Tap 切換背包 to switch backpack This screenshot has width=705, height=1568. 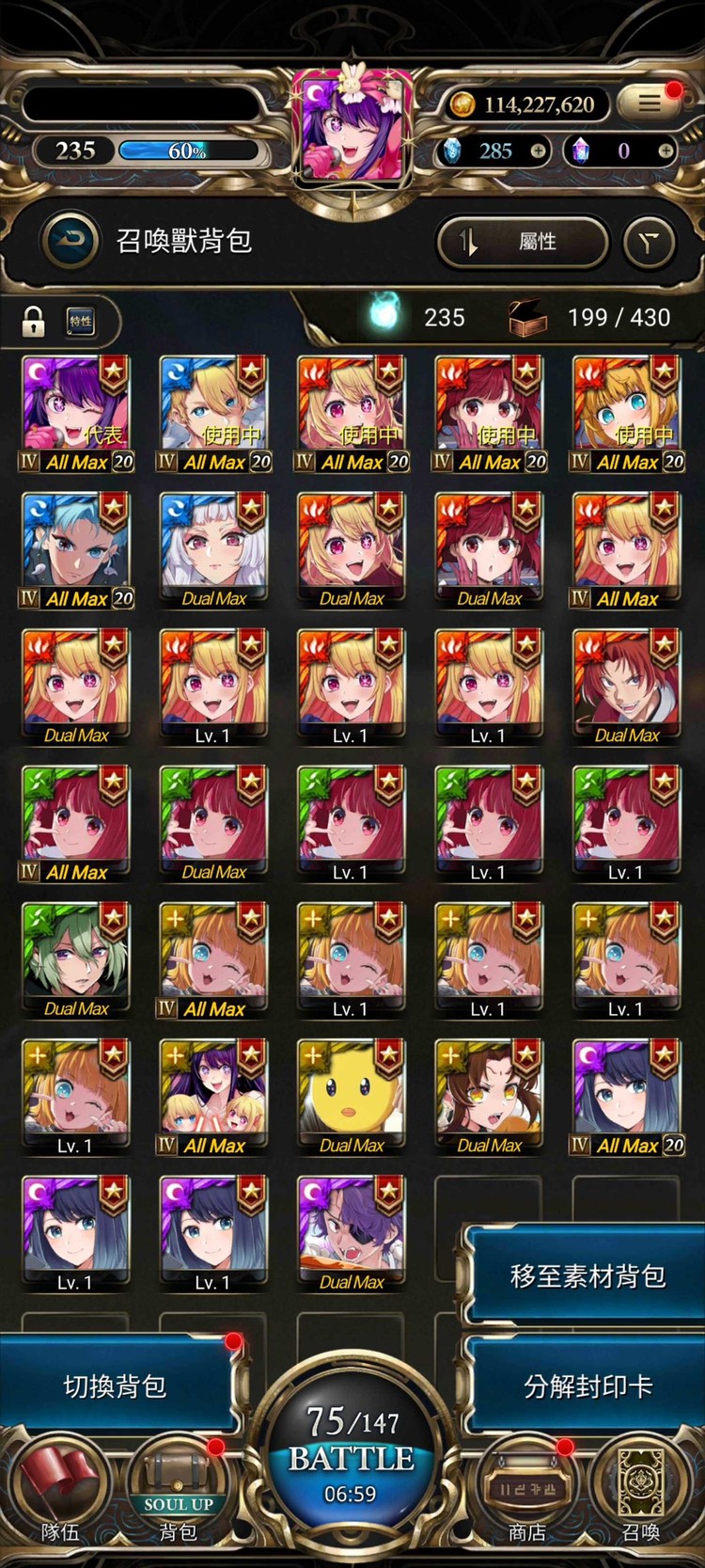click(116, 1386)
